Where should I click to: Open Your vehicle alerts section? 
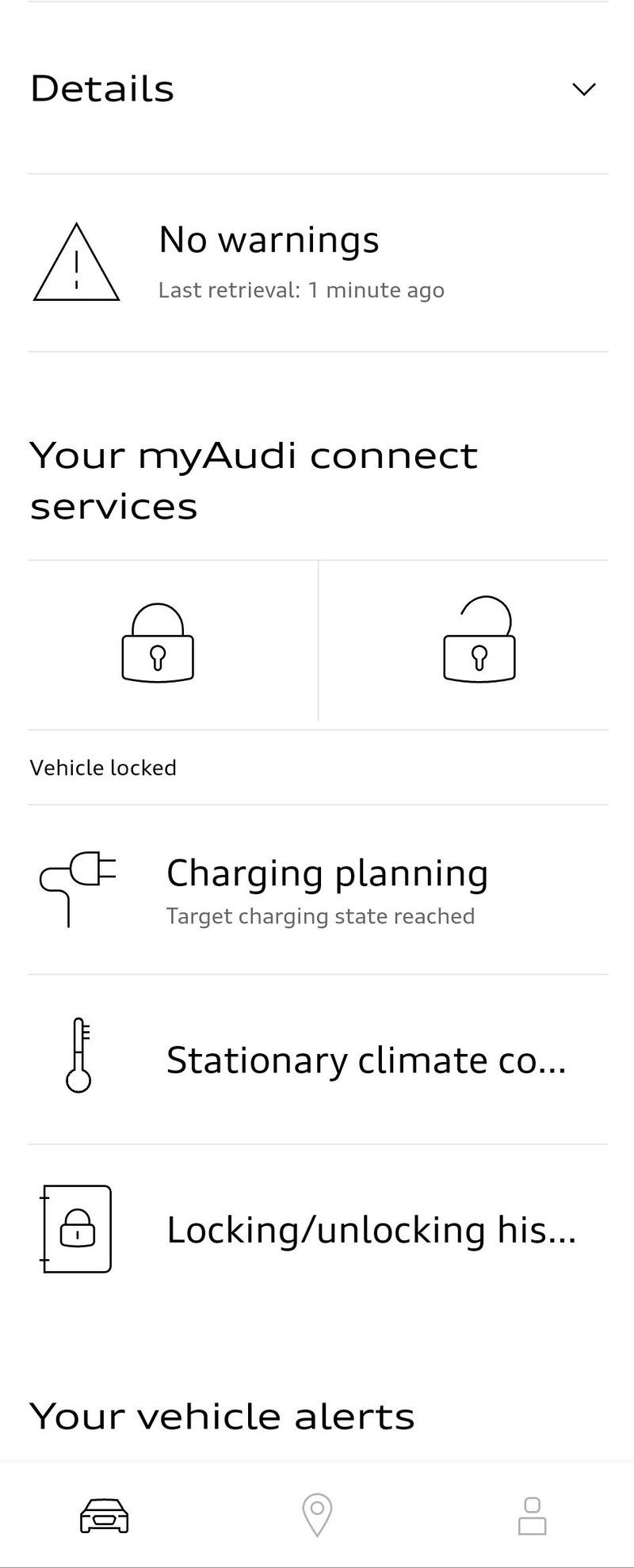point(221,1414)
